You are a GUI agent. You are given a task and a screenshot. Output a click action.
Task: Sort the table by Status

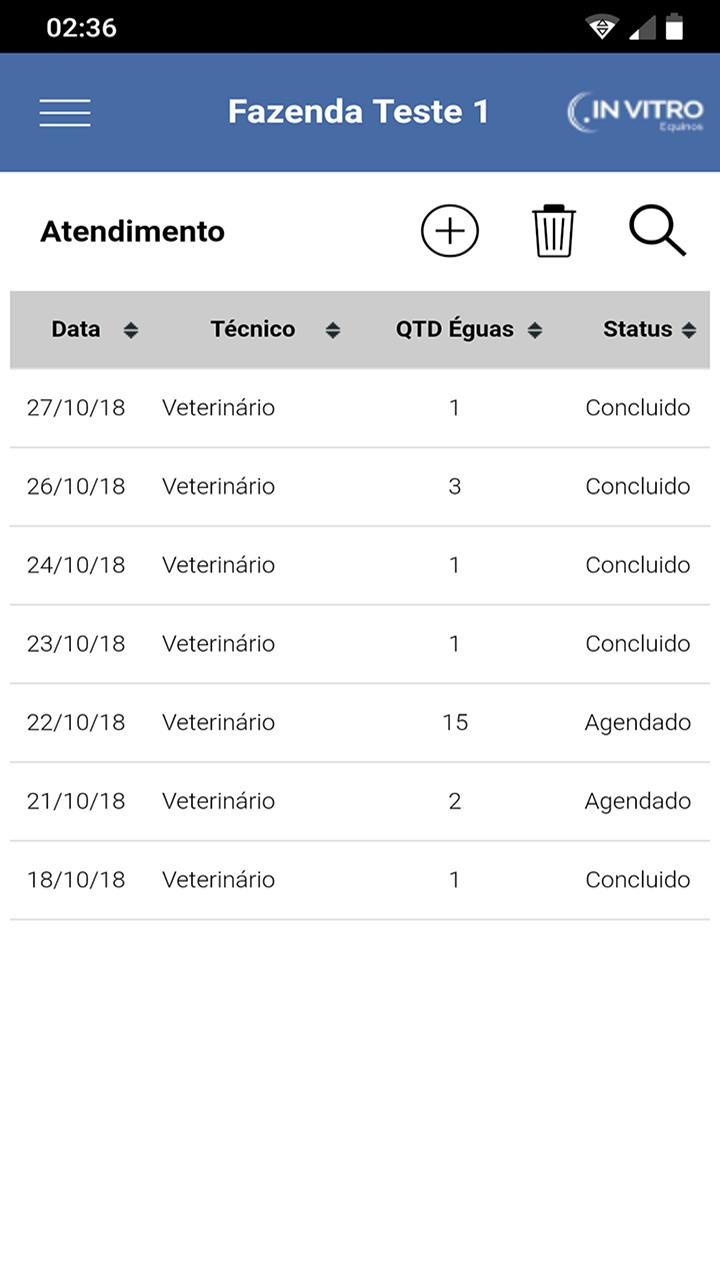click(650, 329)
